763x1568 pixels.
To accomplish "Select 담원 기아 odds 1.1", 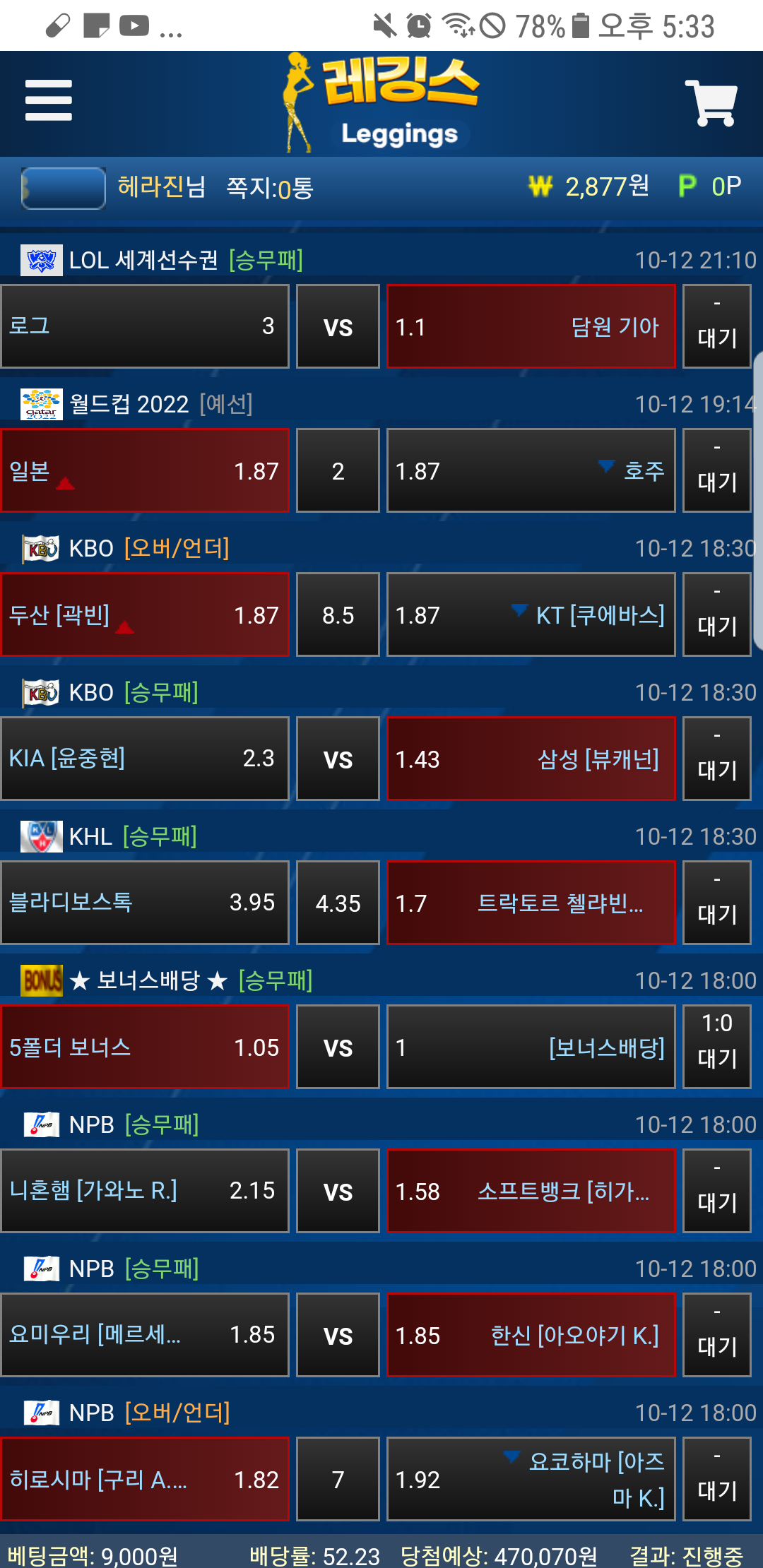I will tap(531, 327).
